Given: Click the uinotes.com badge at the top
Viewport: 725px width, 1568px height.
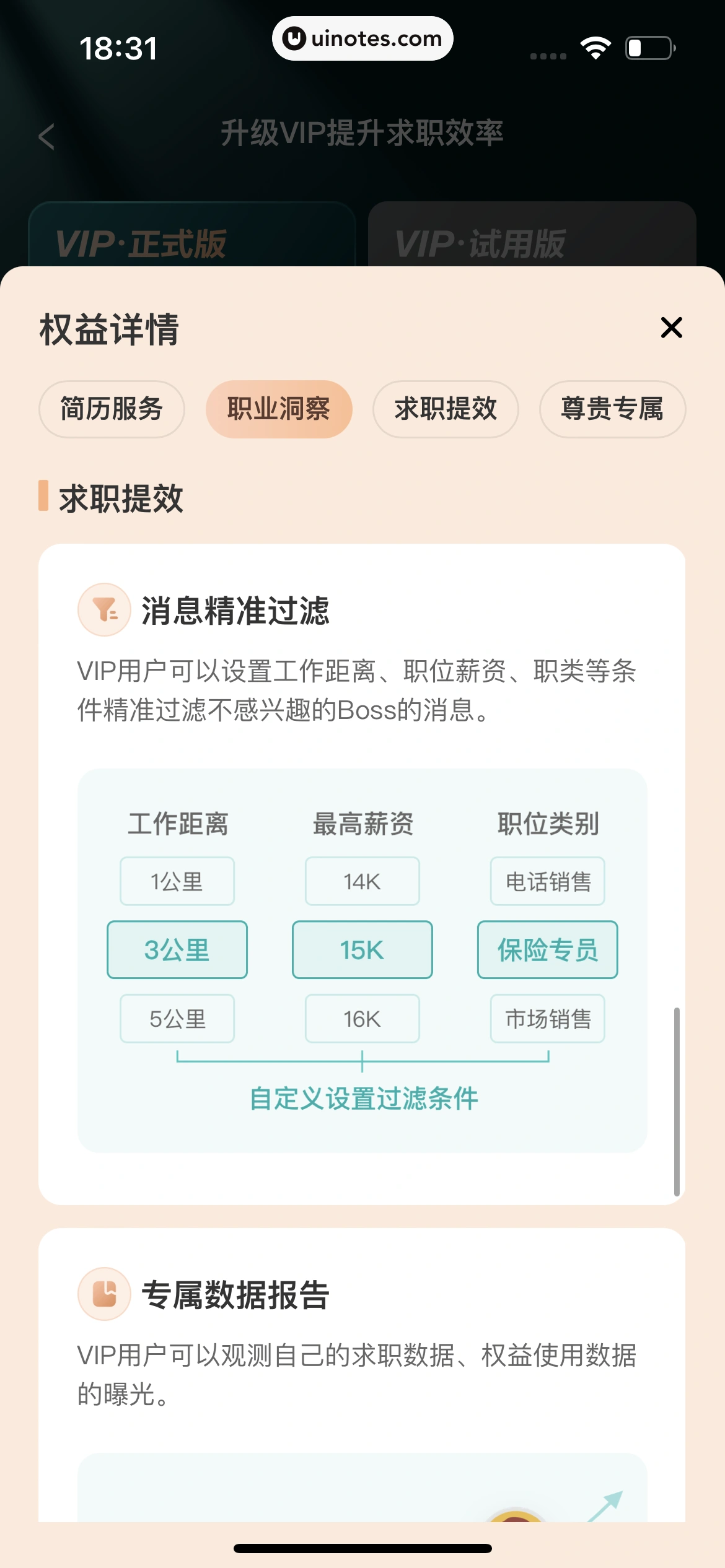Looking at the screenshot, I should click(362, 38).
